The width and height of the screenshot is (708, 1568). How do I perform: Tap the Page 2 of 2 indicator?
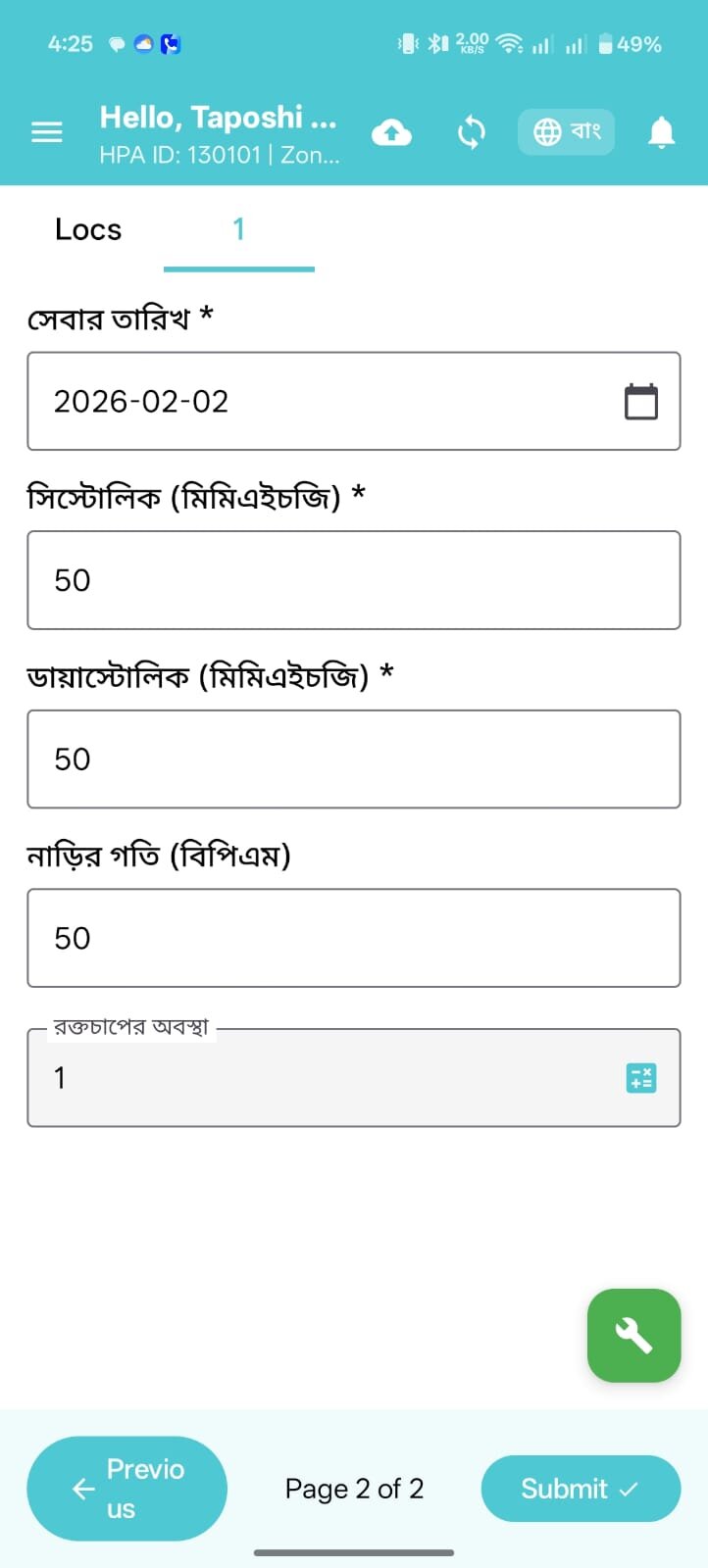(x=354, y=1488)
